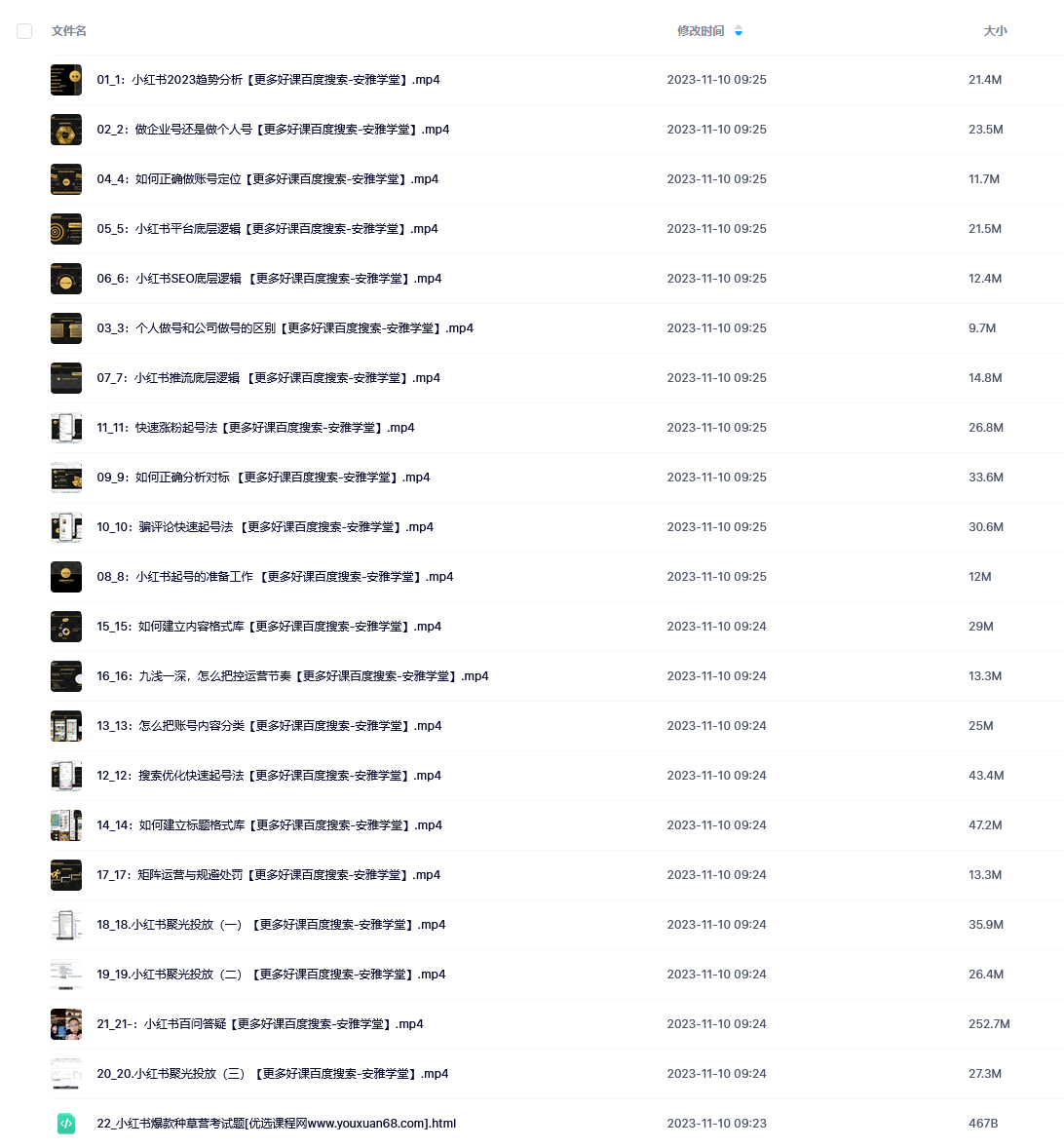Open 09_9 如何正确分析对标 video
Screen dimensions: 1064x1148
263,478
